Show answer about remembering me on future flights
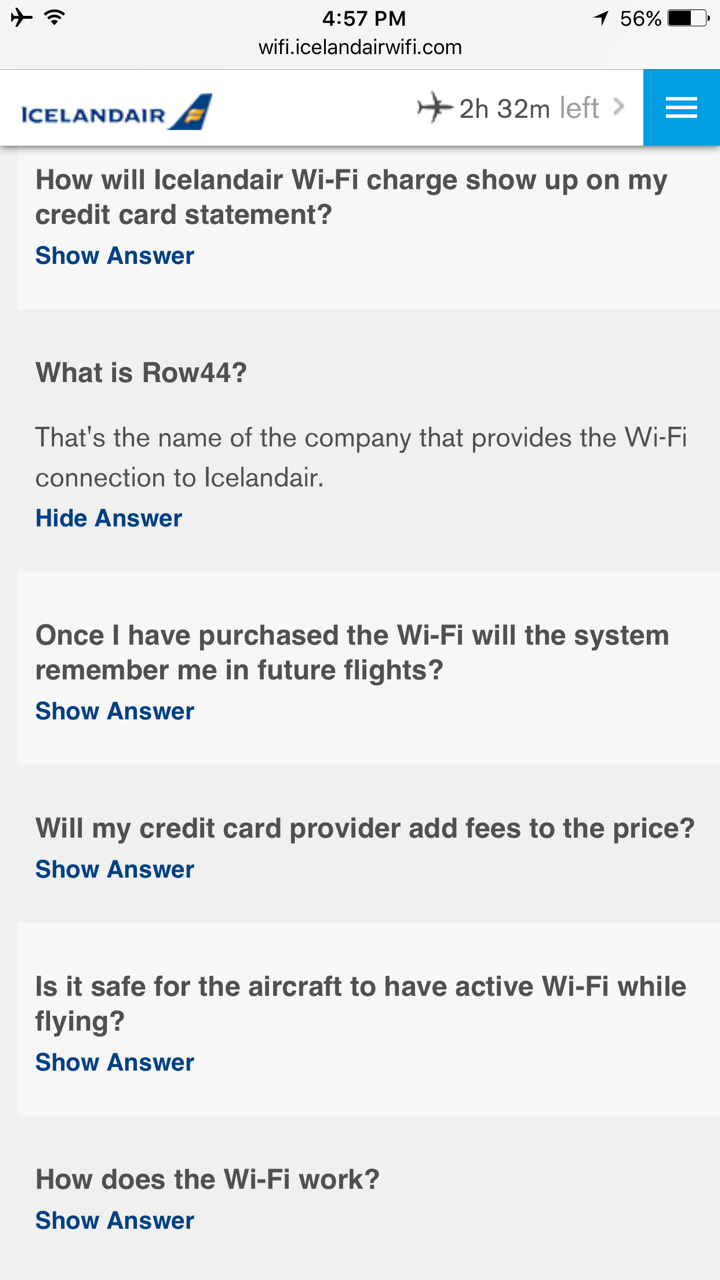This screenshot has height=1280, width=720. coord(115,711)
